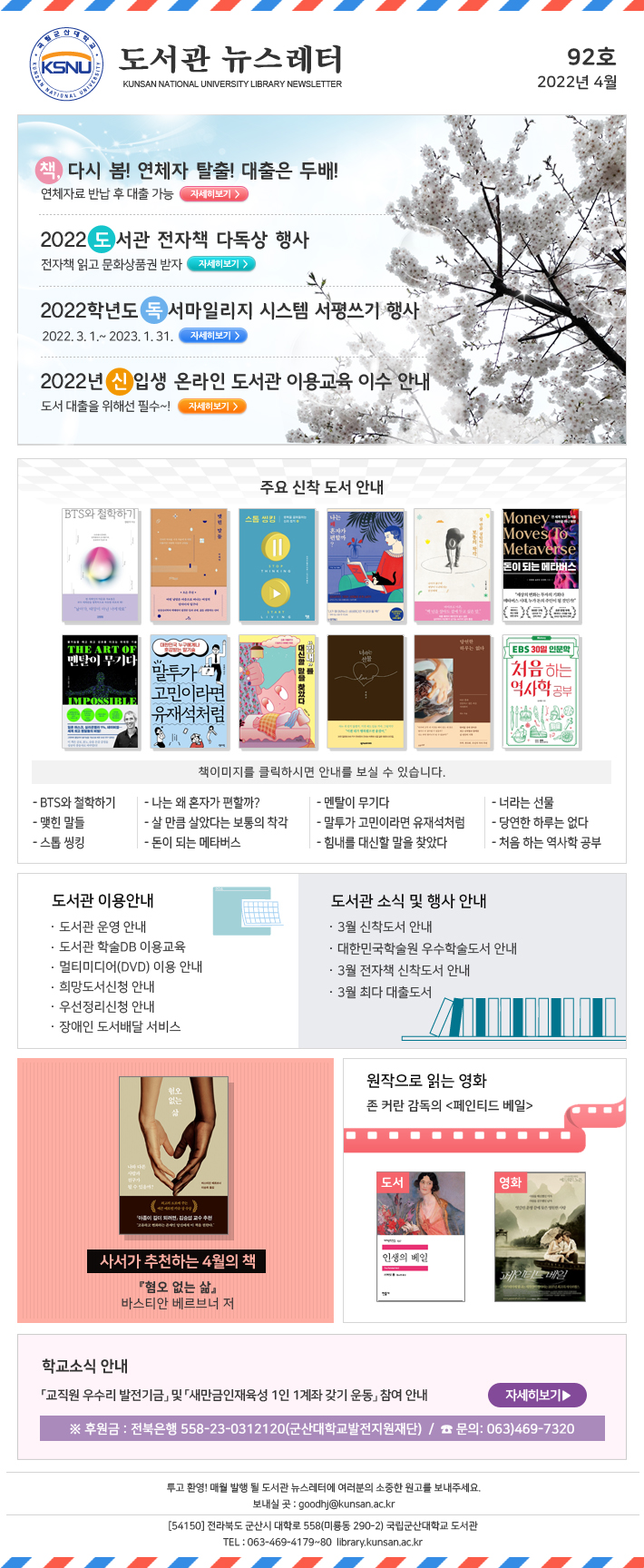The height and width of the screenshot is (1568, 644).
Task: Open 자세히보기 in 학교소식 안내
Action: [537, 1396]
